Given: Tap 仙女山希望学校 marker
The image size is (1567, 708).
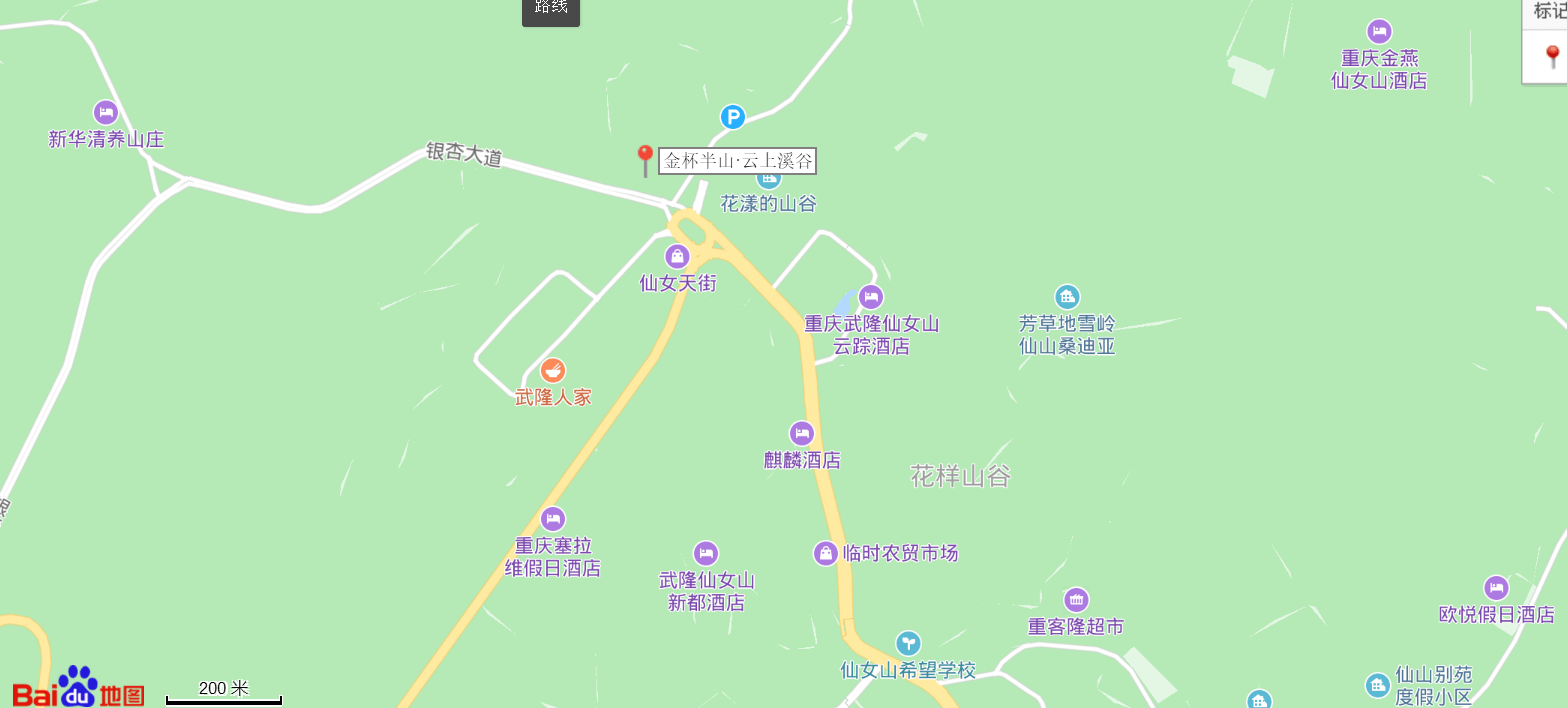Looking at the screenshot, I should click(x=908, y=643).
